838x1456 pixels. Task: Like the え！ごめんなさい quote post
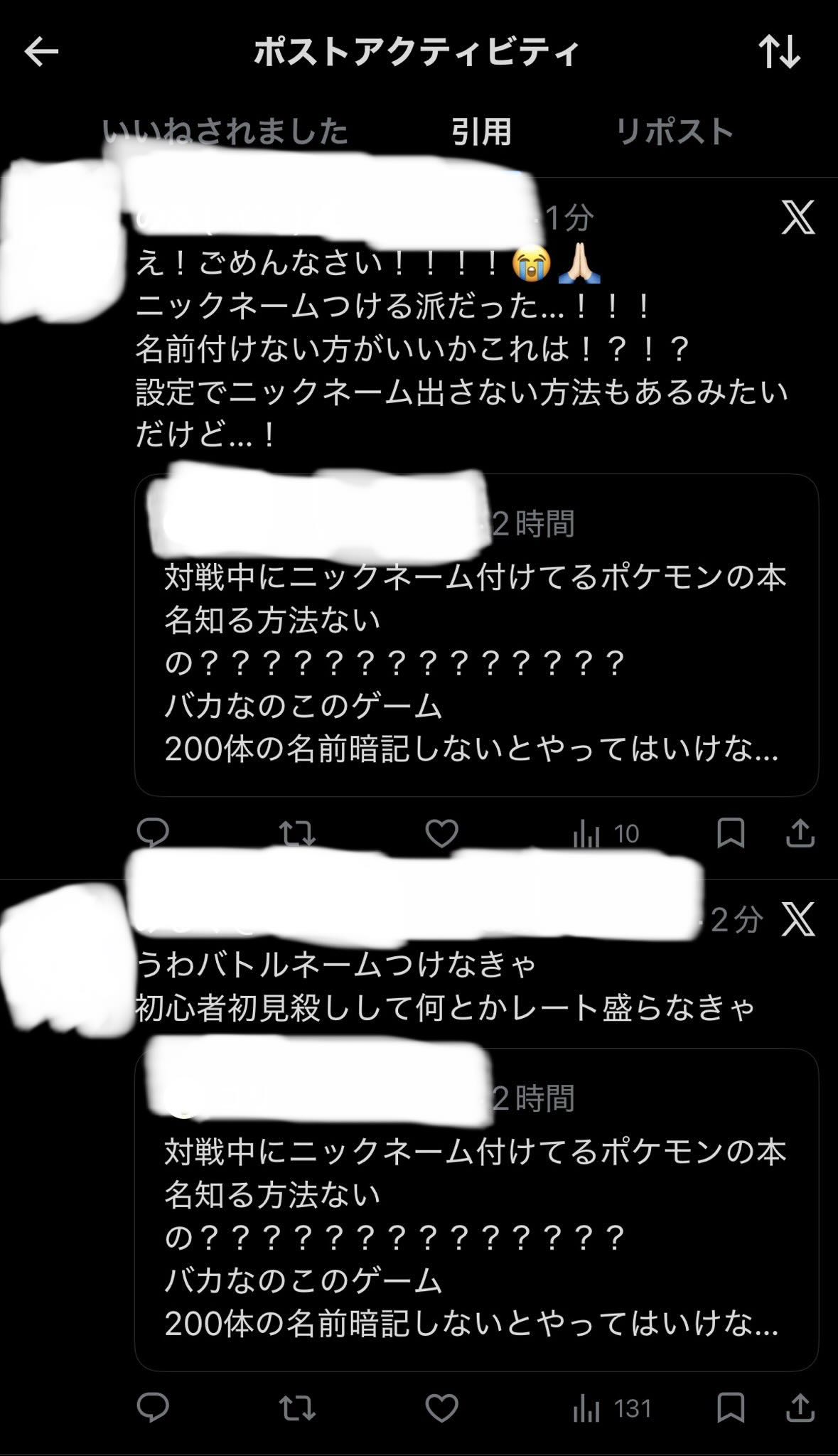click(x=441, y=833)
